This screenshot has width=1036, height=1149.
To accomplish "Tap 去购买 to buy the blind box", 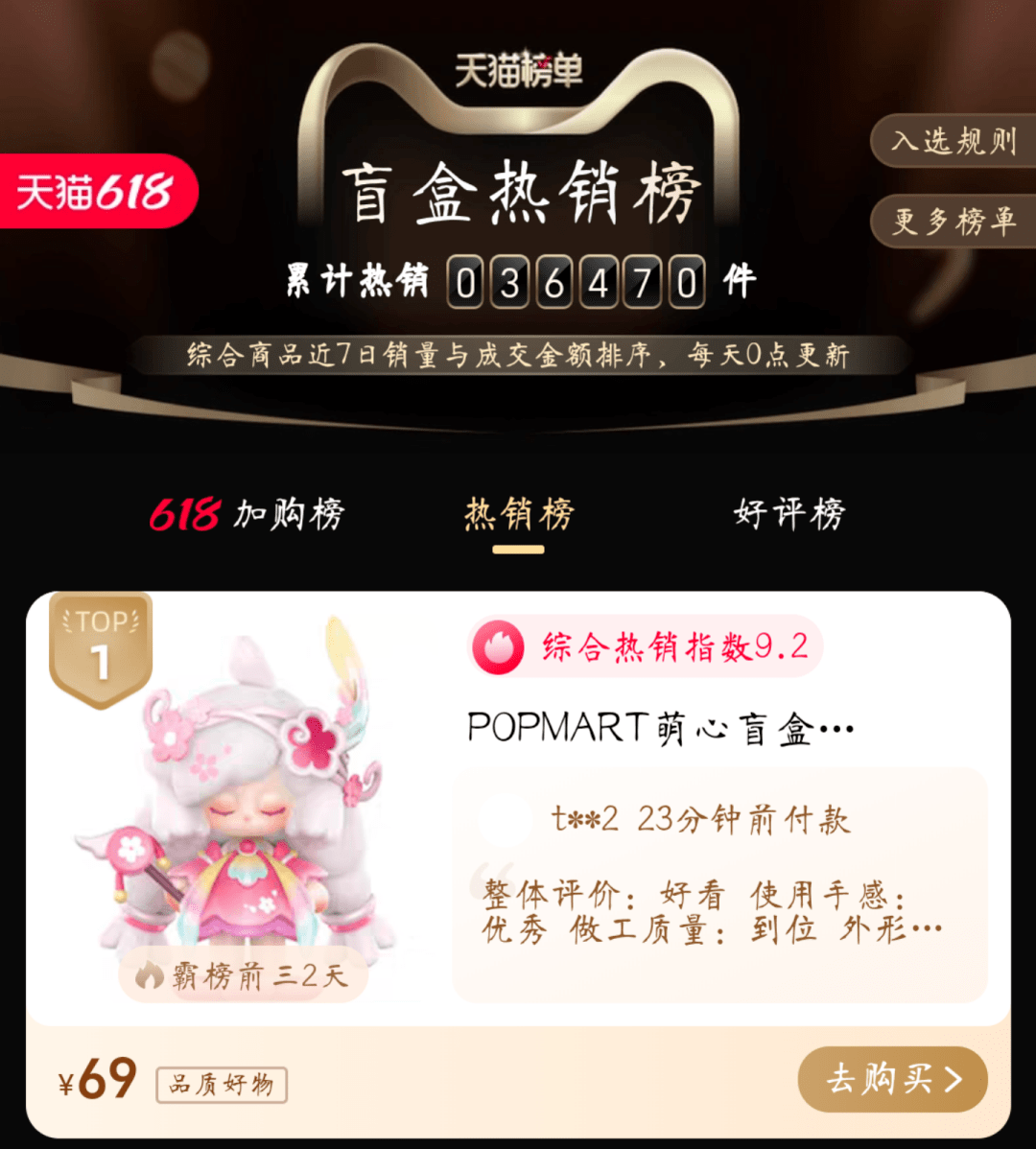I will pos(892,1079).
